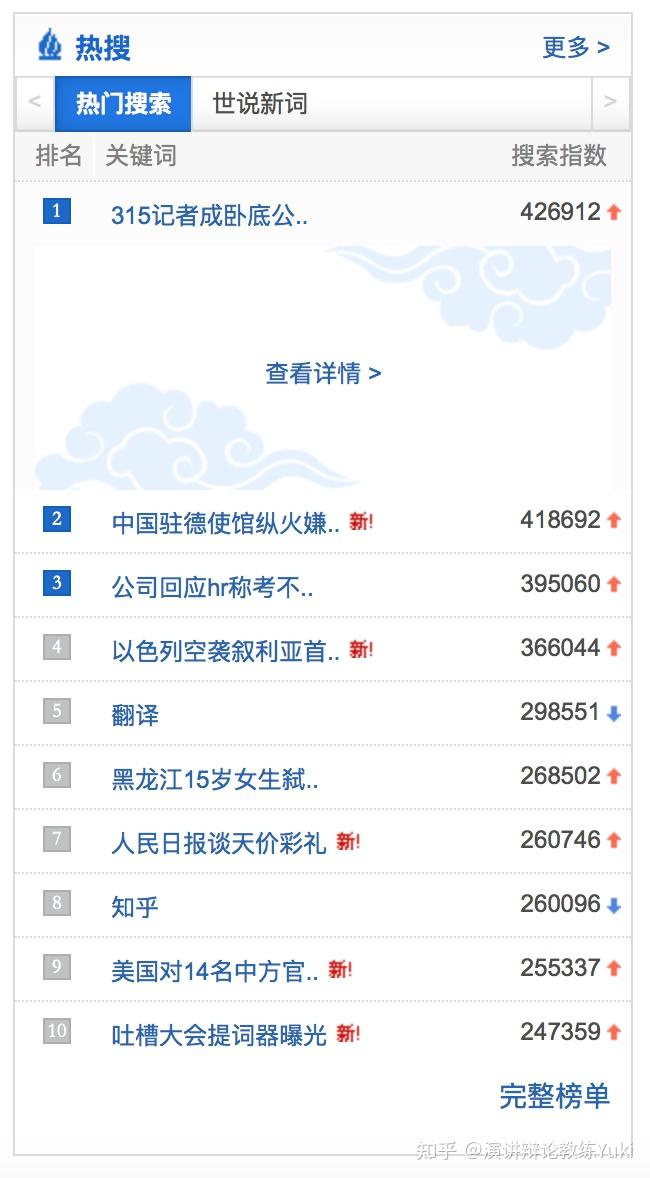This screenshot has height=1178, width=650.
Task: Open the 中国驻德使馆纵火嫌.. keyword
Action: pyautogui.click(x=225, y=522)
